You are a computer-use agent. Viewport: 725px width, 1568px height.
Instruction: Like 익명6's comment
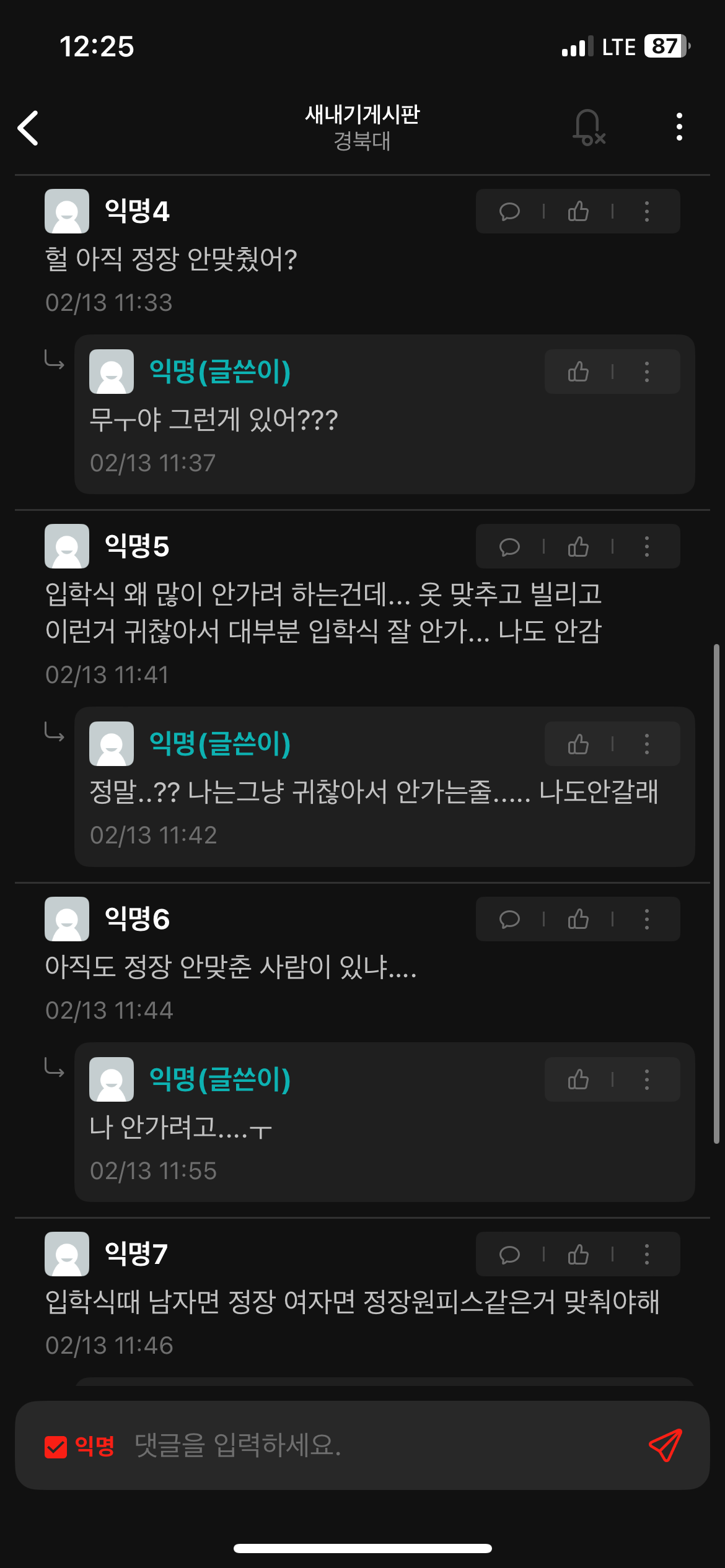(578, 919)
